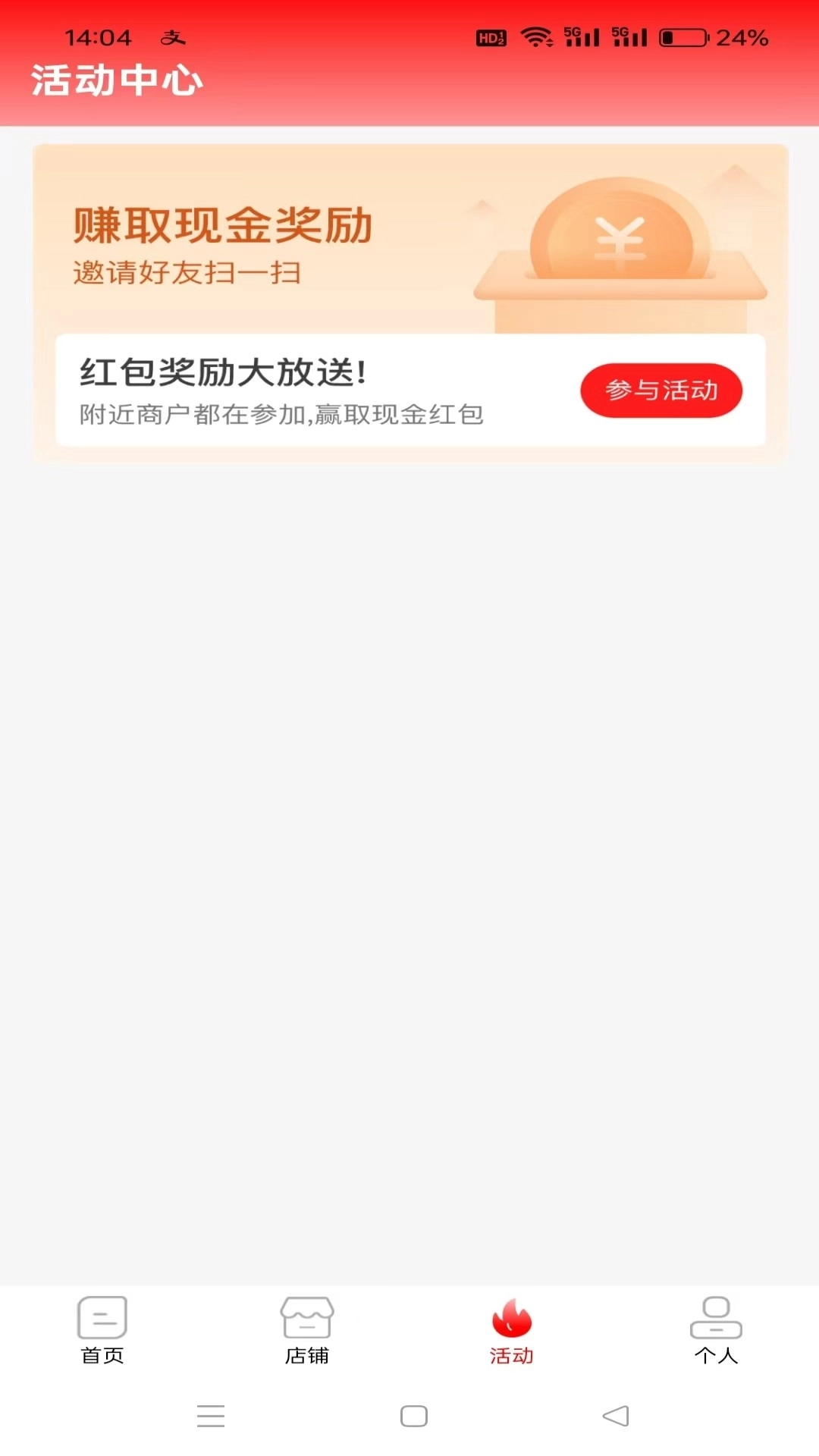Tap the Android home navigation button
The width and height of the screenshot is (819, 1456).
pos(413,1416)
